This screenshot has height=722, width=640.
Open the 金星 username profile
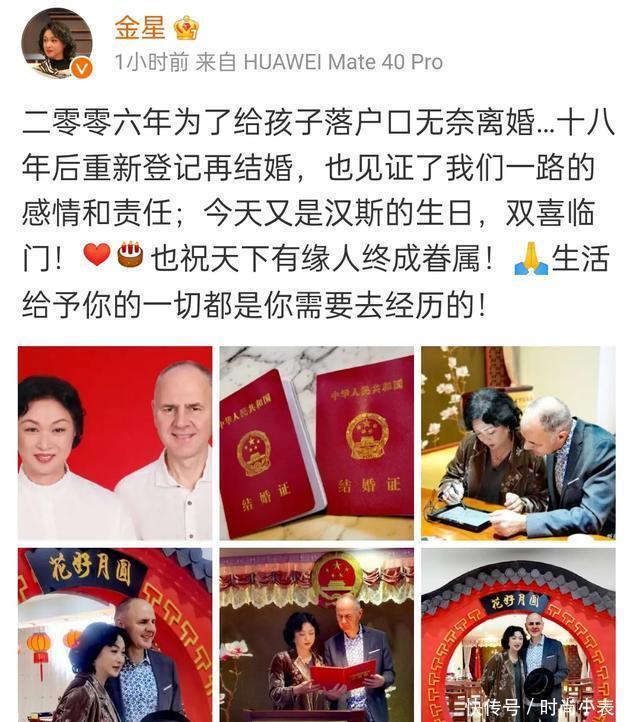pos(140,27)
